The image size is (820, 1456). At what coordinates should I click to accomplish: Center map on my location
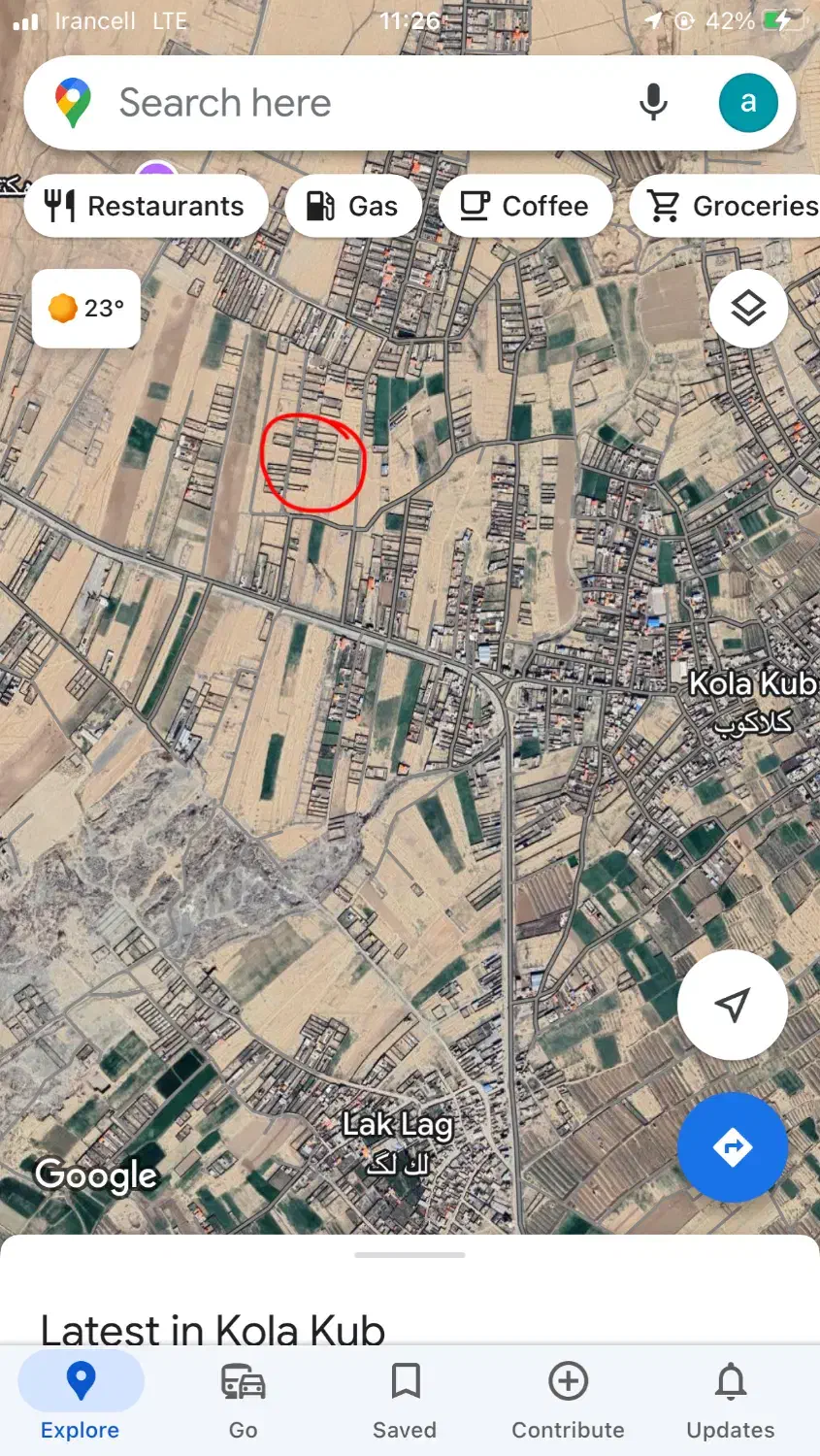(x=733, y=1005)
